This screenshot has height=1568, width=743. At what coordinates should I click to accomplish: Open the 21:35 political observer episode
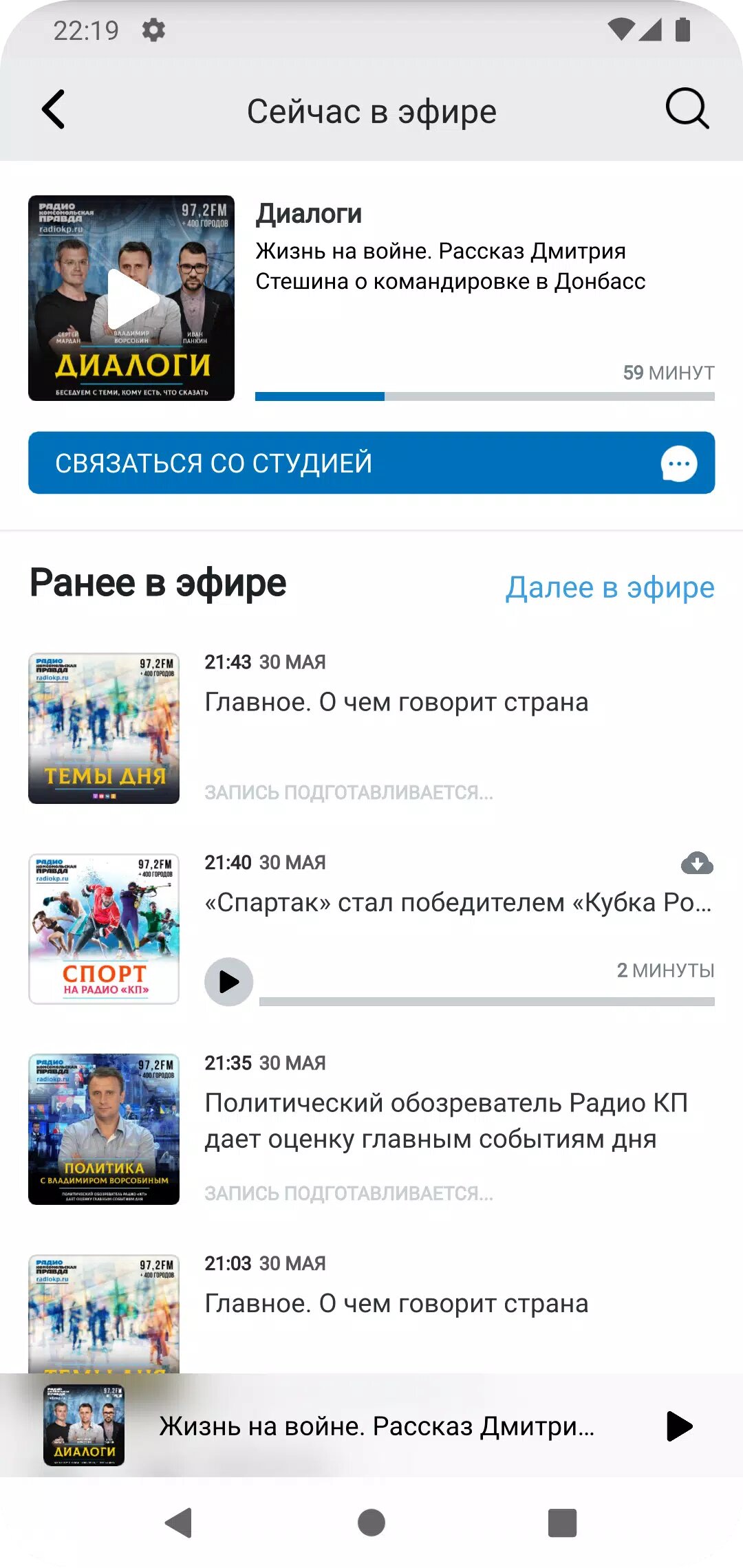pos(446,1121)
